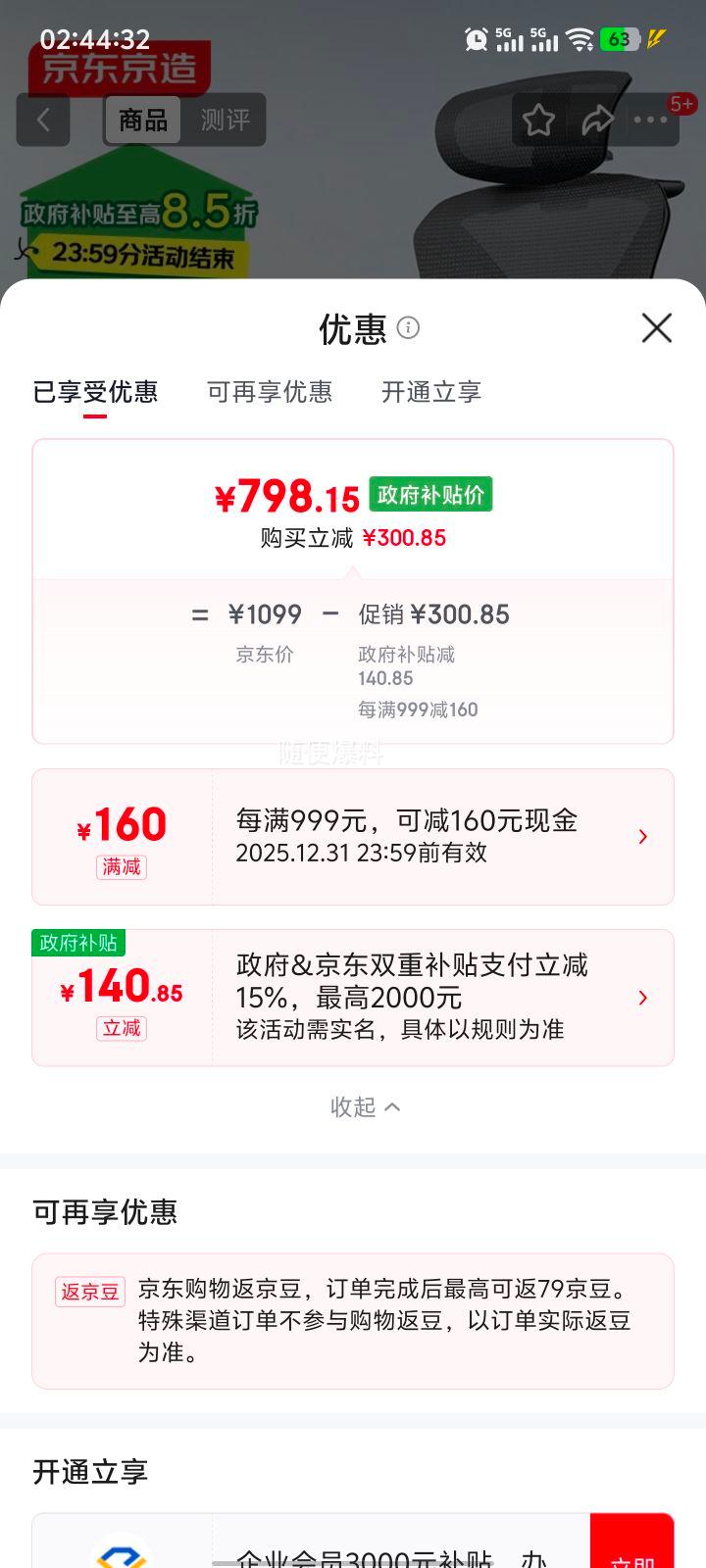Expand the ¥160 cash coupon details chevron
706x1568 pixels.
point(642,836)
